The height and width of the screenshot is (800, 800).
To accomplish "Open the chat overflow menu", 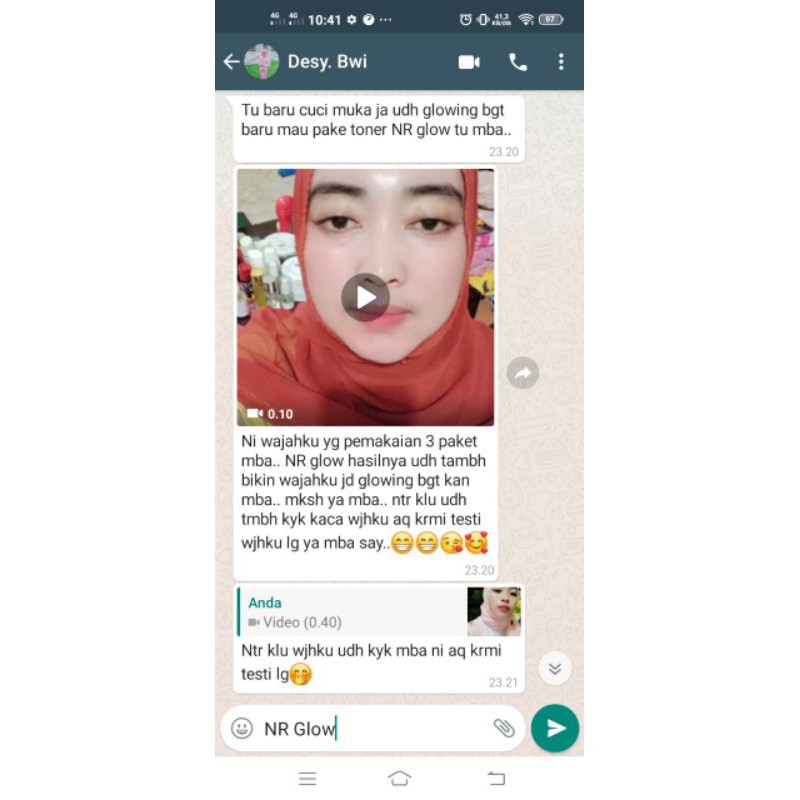I will pyautogui.click(x=561, y=62).
